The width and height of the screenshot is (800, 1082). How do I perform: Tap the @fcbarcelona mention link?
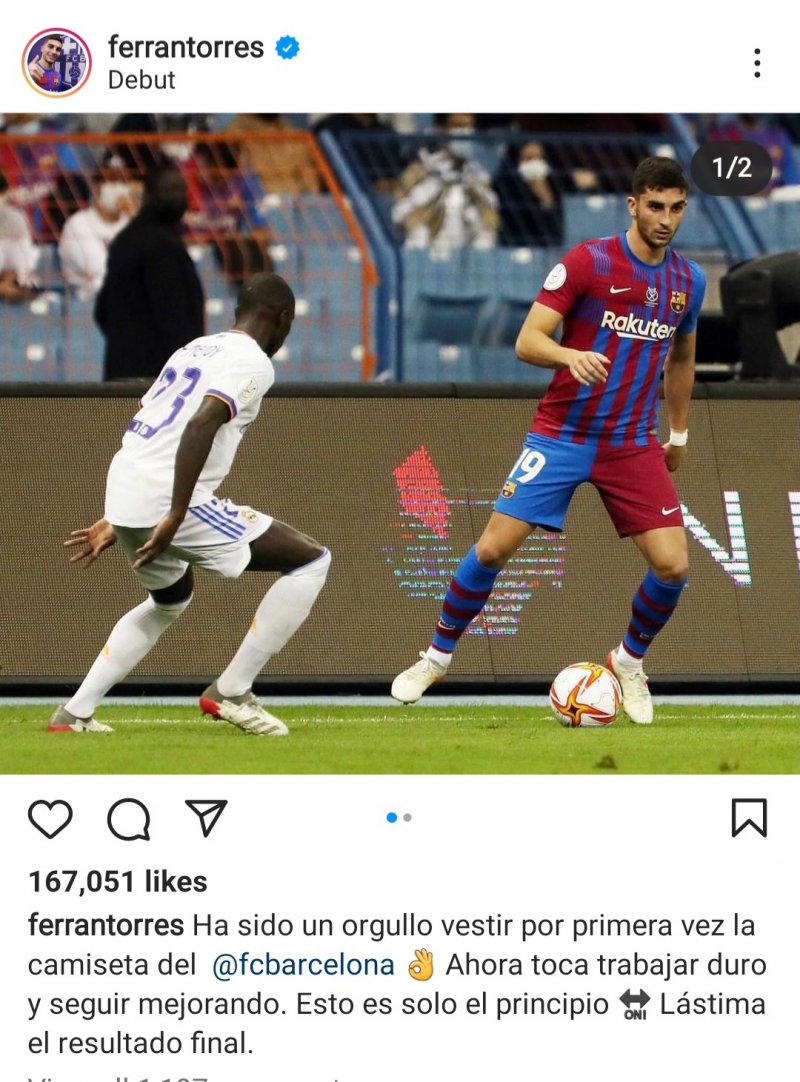pos(303,965)
